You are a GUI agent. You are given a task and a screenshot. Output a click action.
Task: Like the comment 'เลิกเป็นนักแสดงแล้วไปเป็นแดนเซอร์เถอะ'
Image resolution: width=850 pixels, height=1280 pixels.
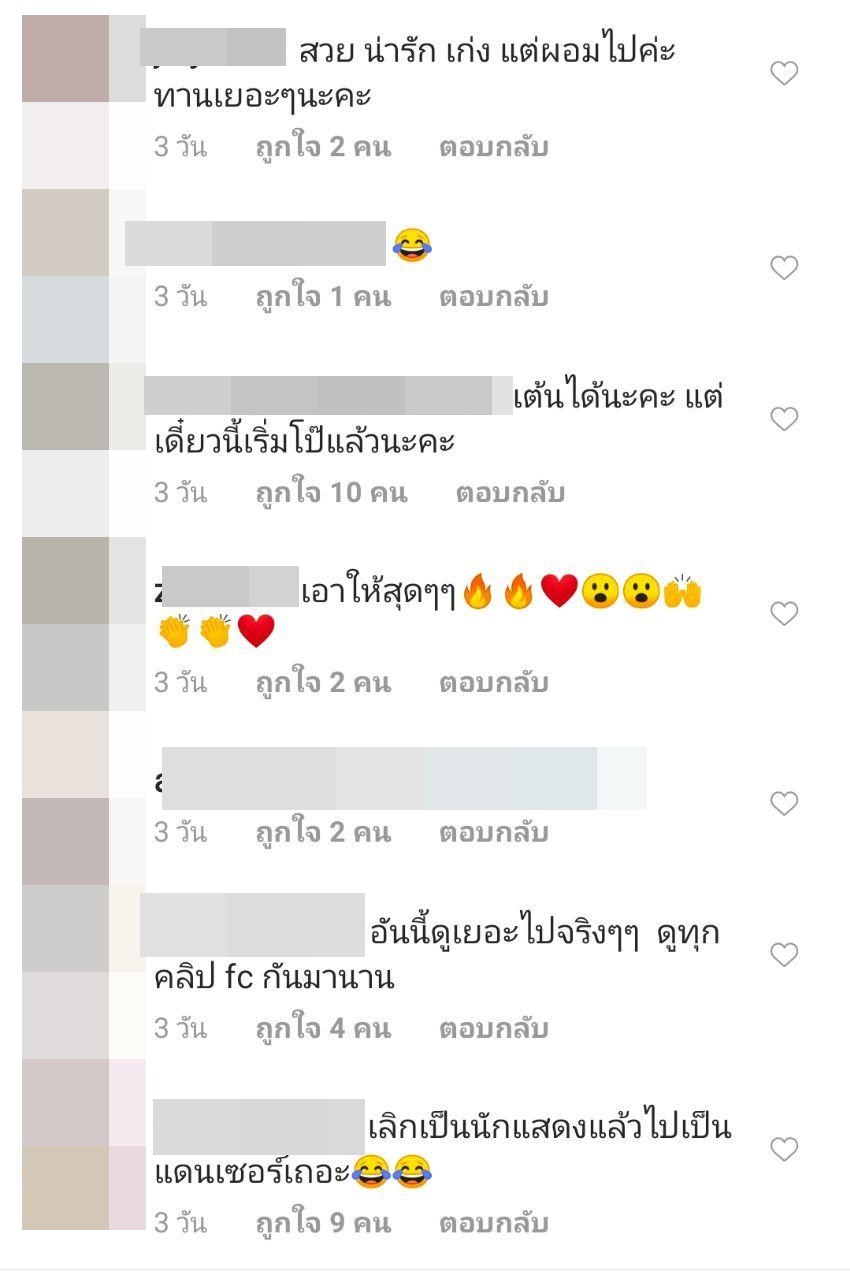pyautogui.click(x=784, y=1150)
